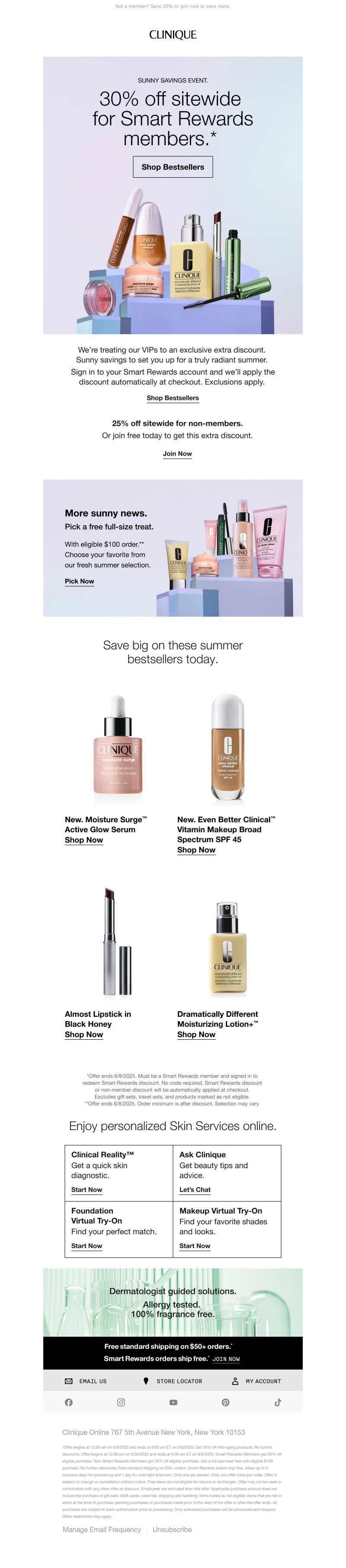Open the Email Us option
The width and height of the screenshot is (346, 1568).
coord(86,1381)
